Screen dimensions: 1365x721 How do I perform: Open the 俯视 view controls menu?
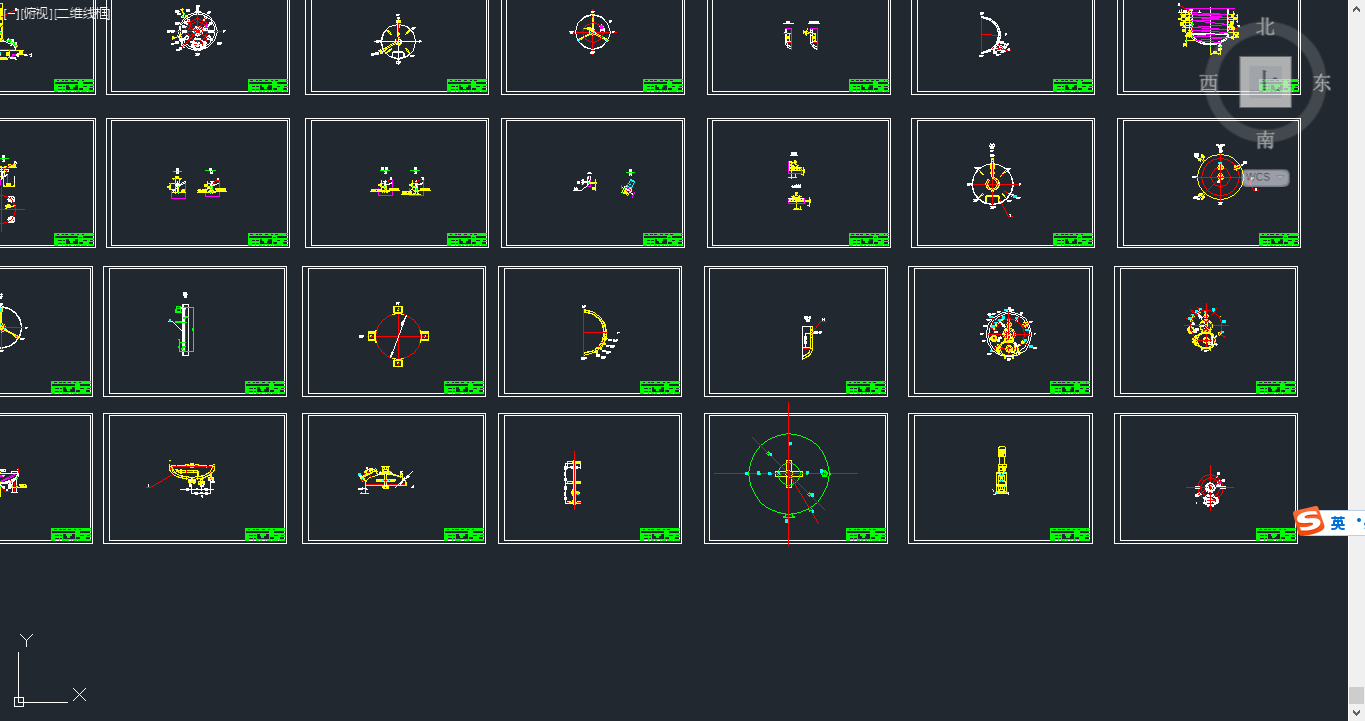(x=37, y=13)
